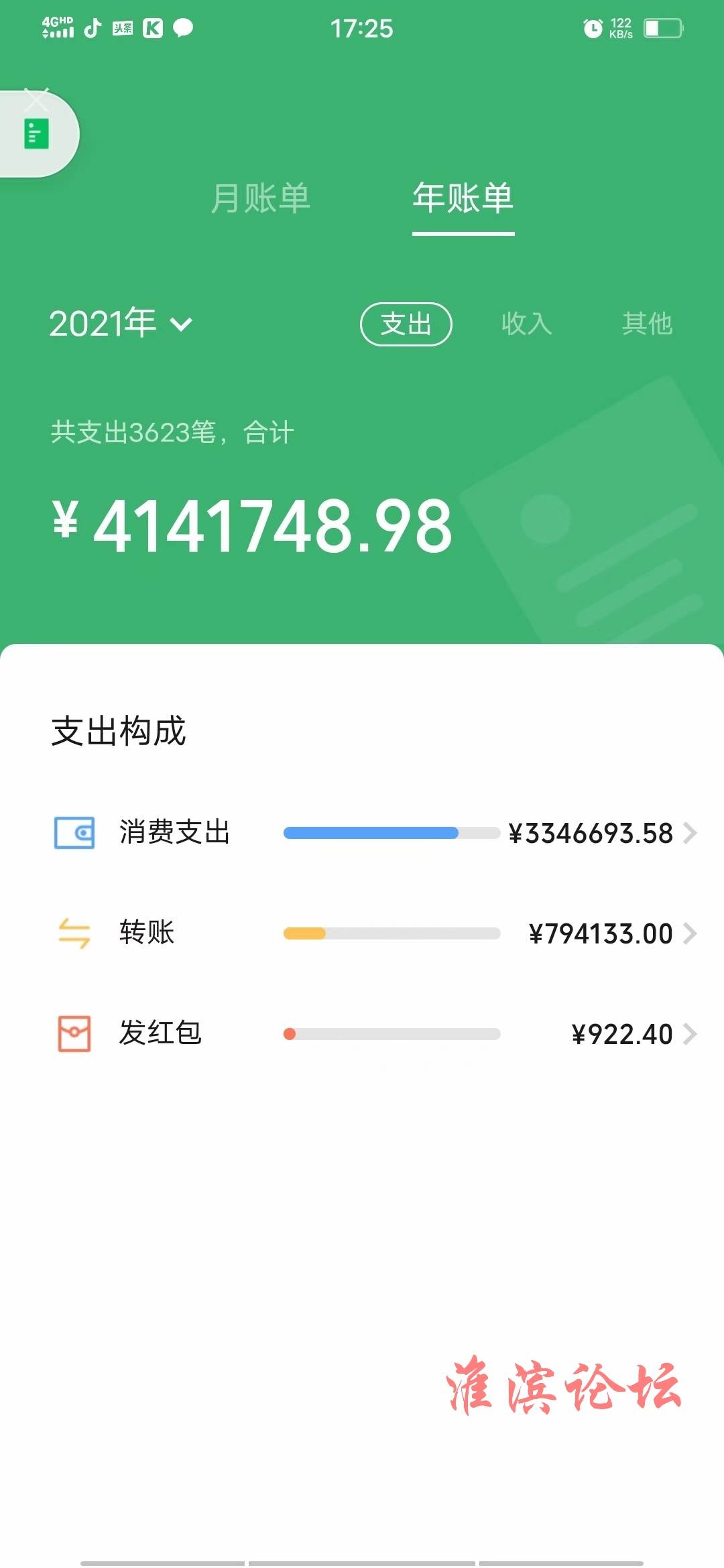Tap the floating green bill icon

pos(37,134)
